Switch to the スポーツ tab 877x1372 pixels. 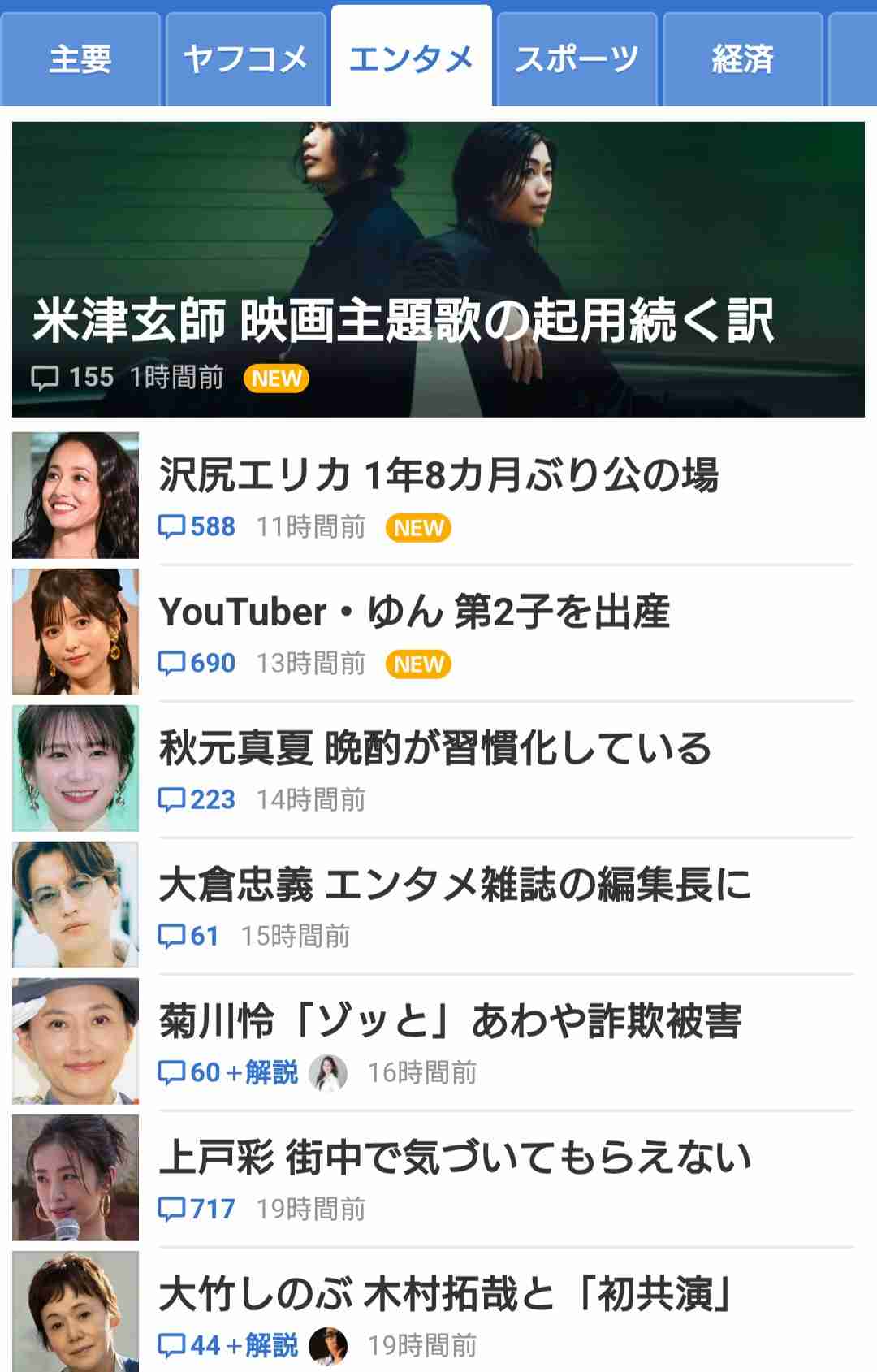click(577, 58)
